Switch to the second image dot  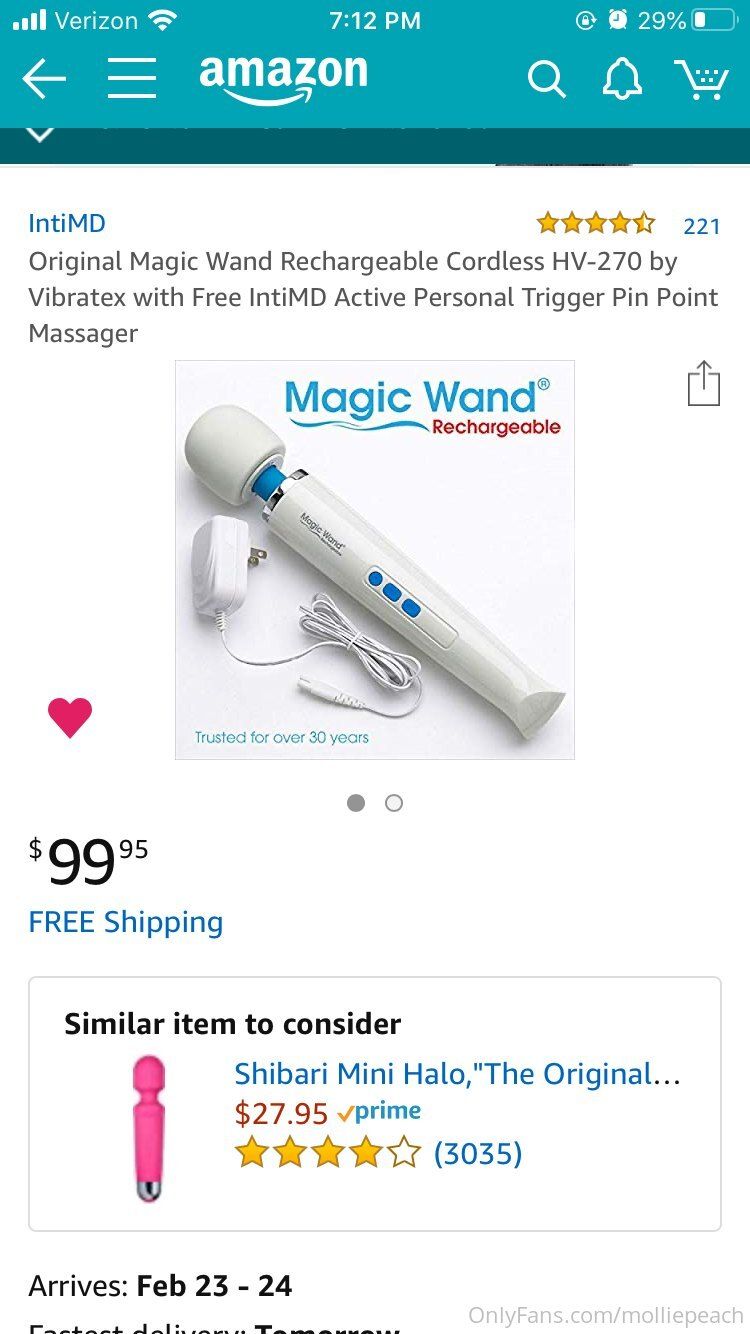point(394,803)
